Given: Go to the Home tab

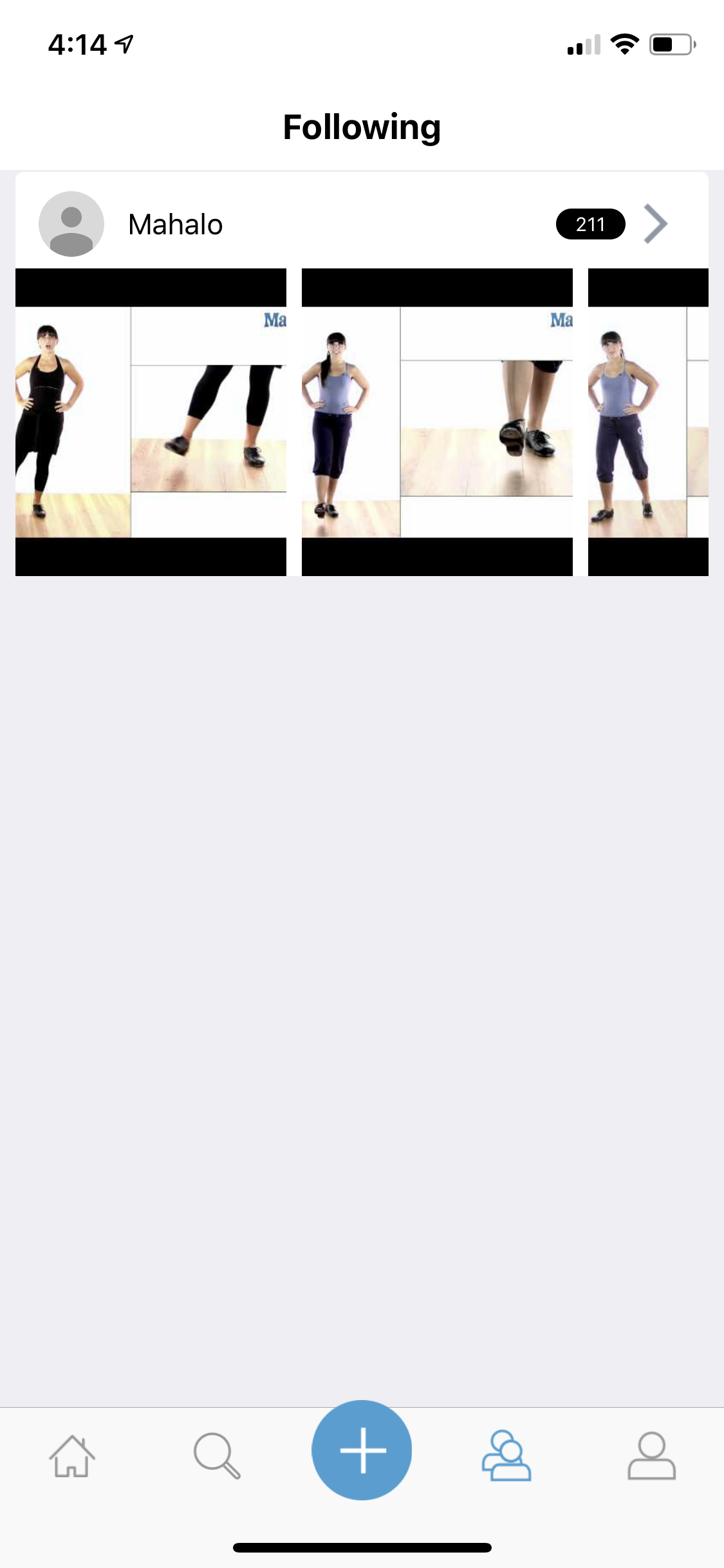Looking at the screenshot, I should 72,1456.
